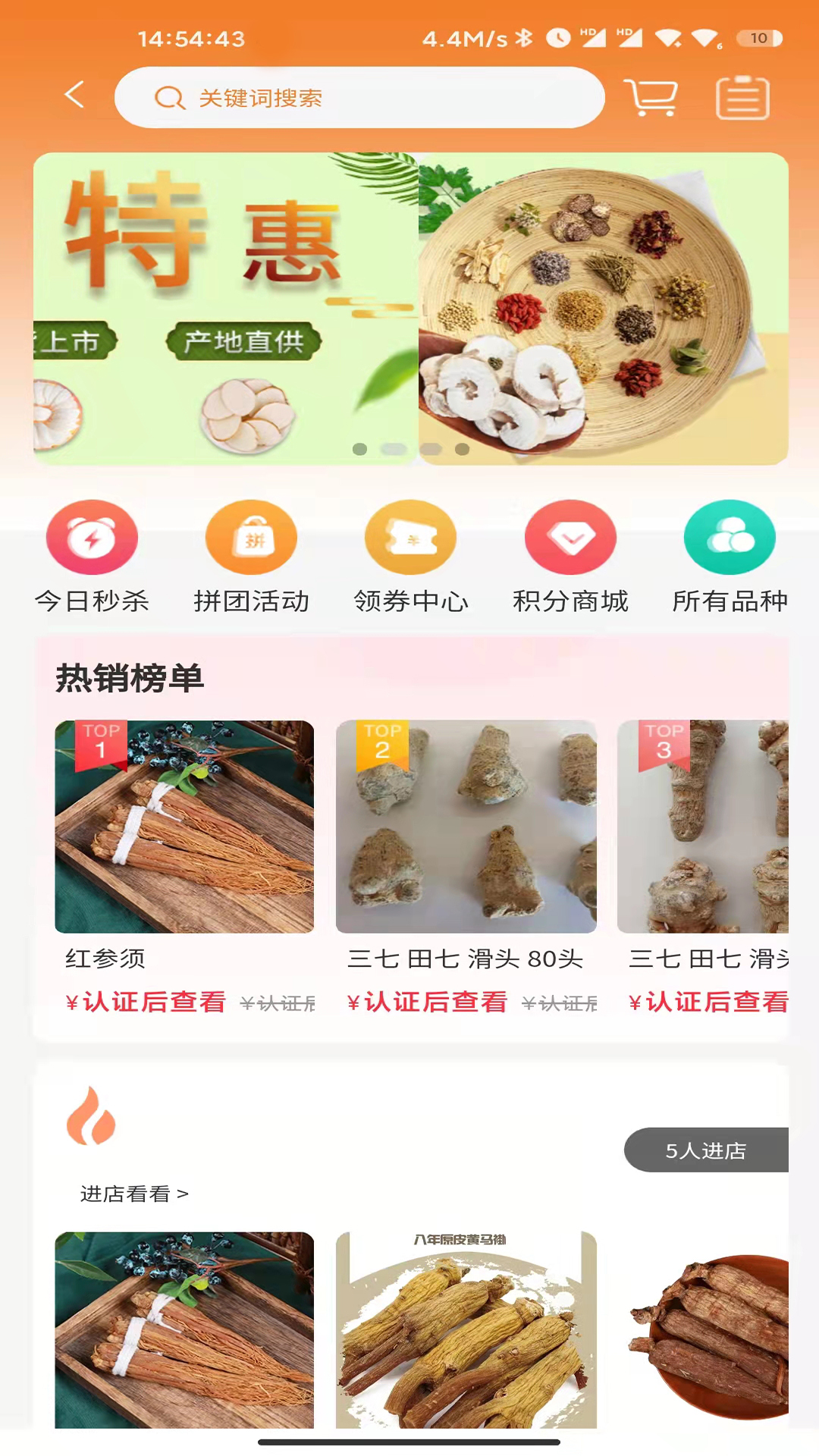View the TOP 3 三七 田七 product
This screenshot has width=819, height=1456.
point(703,827)
